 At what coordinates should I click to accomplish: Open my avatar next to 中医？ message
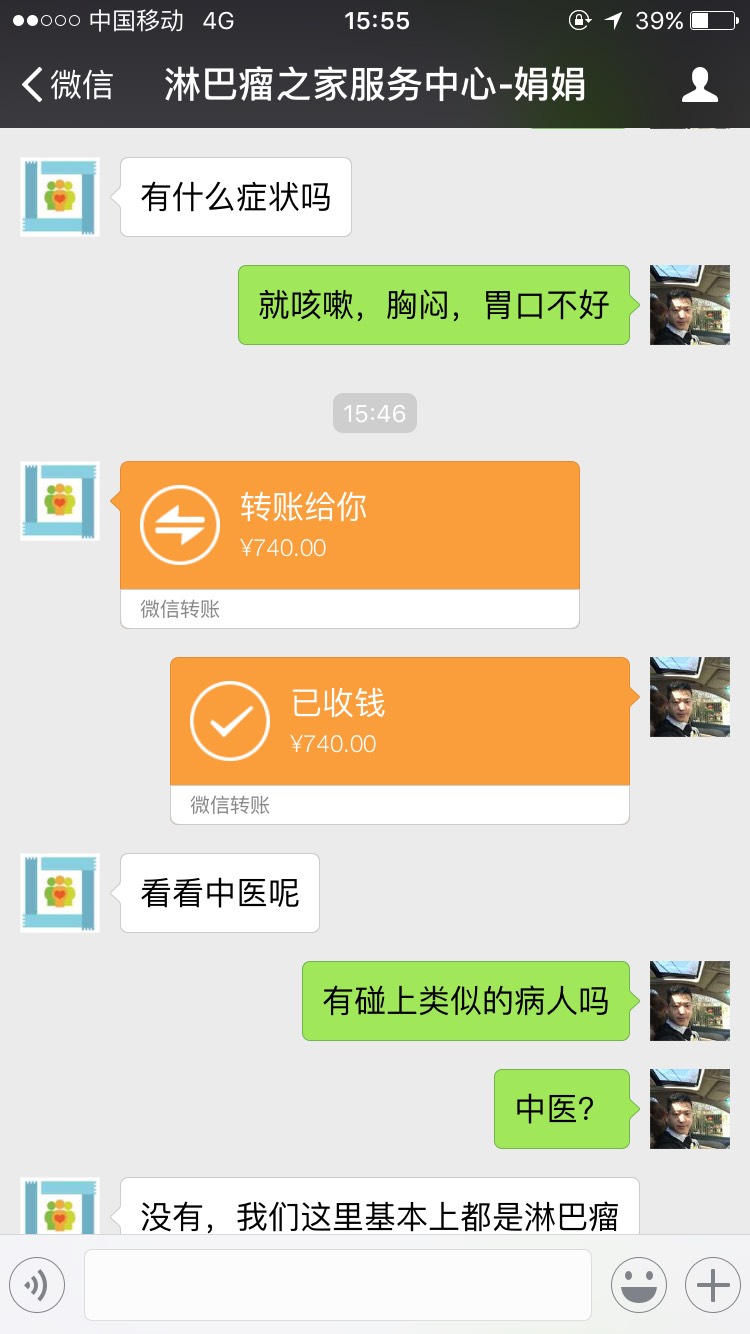coord(689,1108)
